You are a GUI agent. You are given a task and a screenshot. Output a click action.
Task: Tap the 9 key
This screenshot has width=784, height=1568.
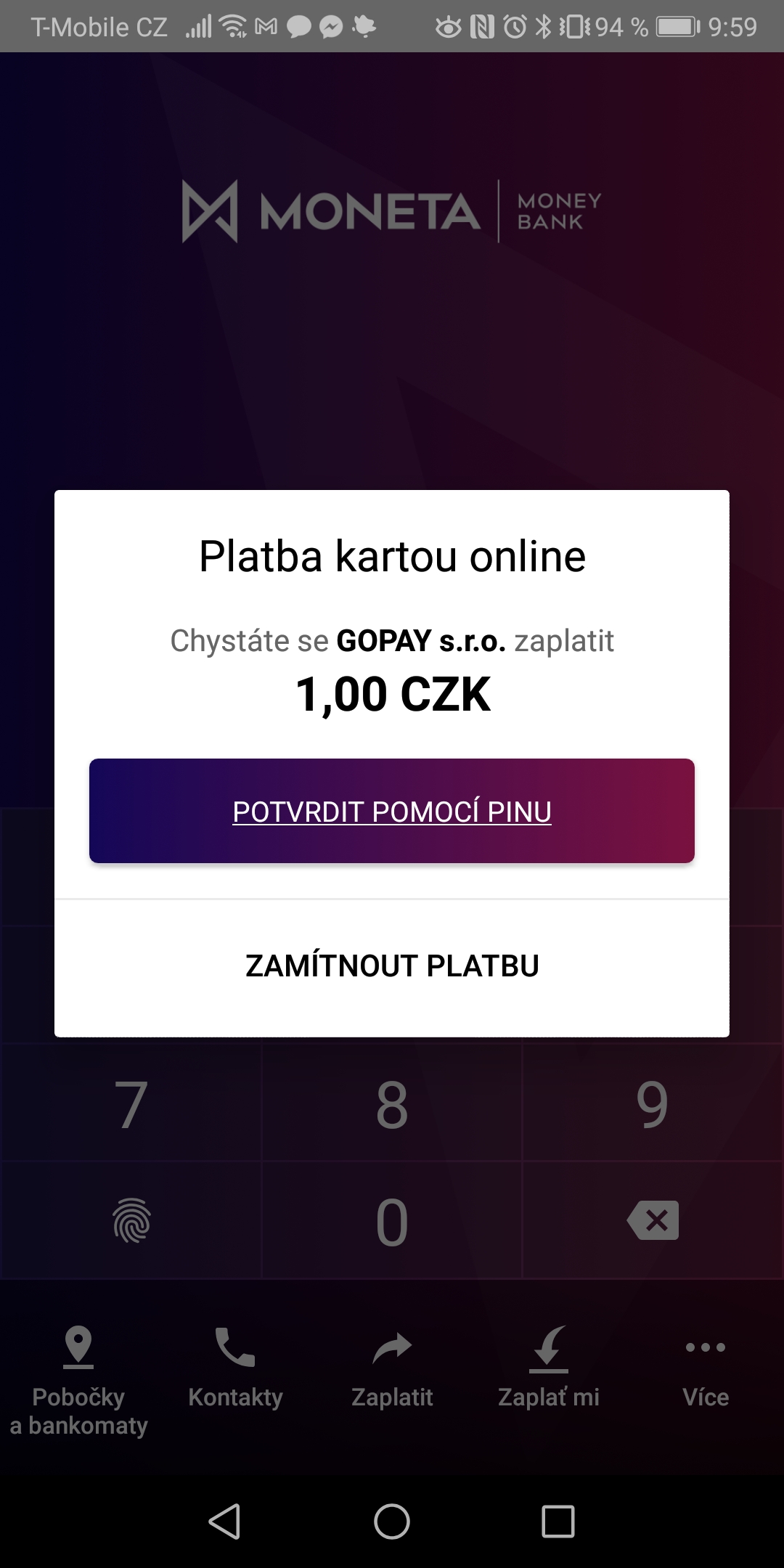[653, 1103]
